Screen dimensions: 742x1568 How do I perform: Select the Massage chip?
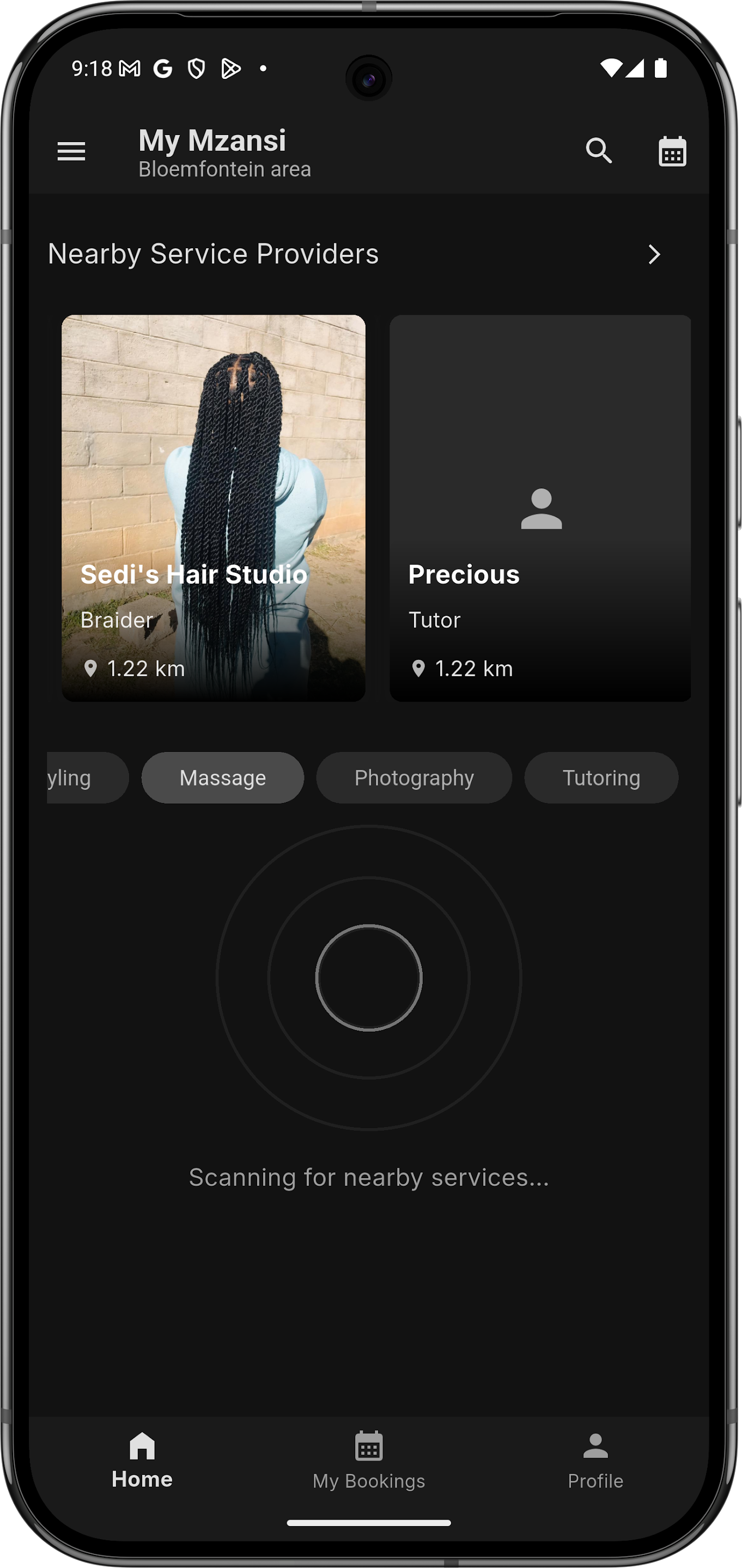pyautogui.click(x=222, y=778)
